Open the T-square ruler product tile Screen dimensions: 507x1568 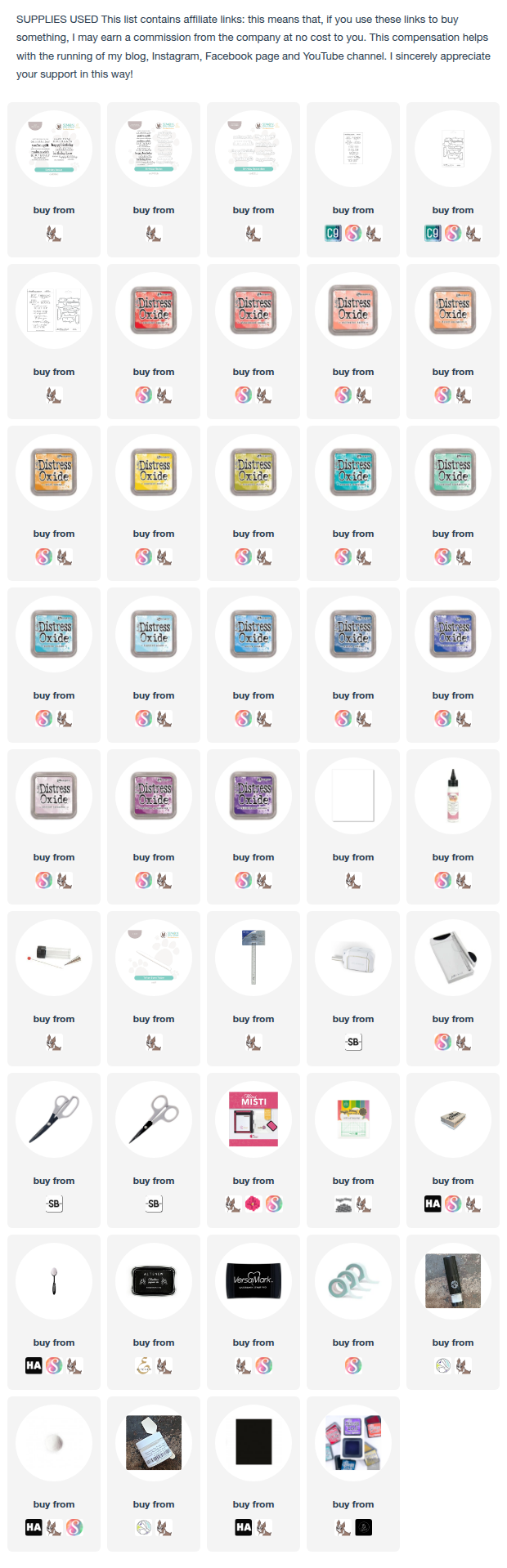click(253, 958)
